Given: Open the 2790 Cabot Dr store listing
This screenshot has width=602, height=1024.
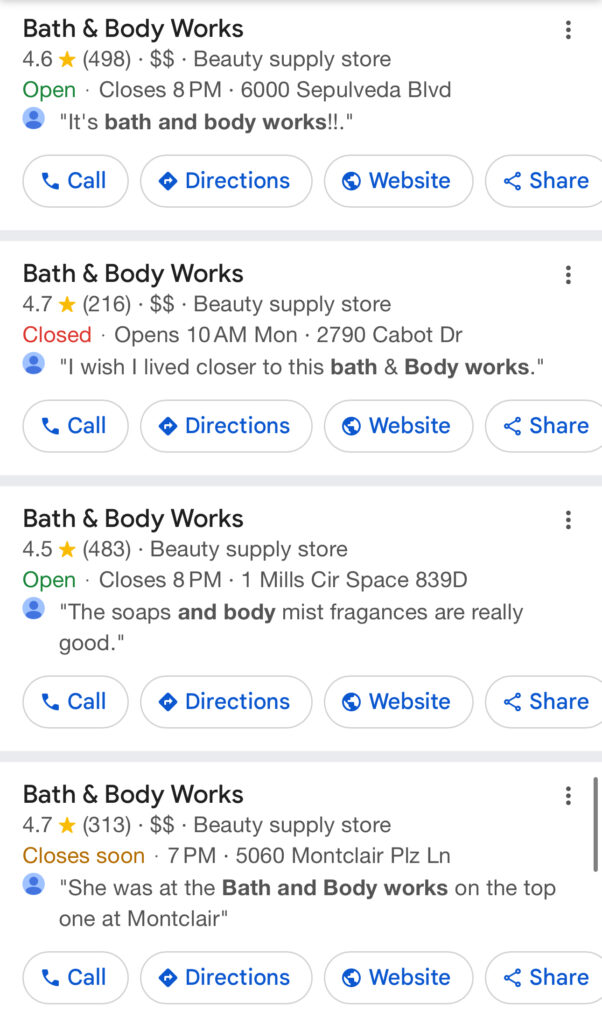Looking at the screenshot, I should point(133,274).
